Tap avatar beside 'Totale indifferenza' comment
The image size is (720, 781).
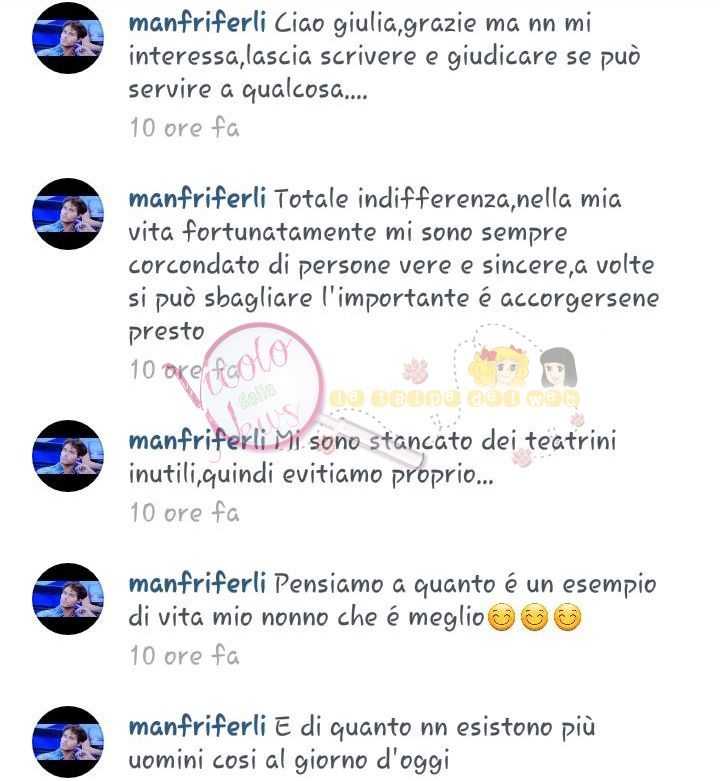[x=68, y=214]
